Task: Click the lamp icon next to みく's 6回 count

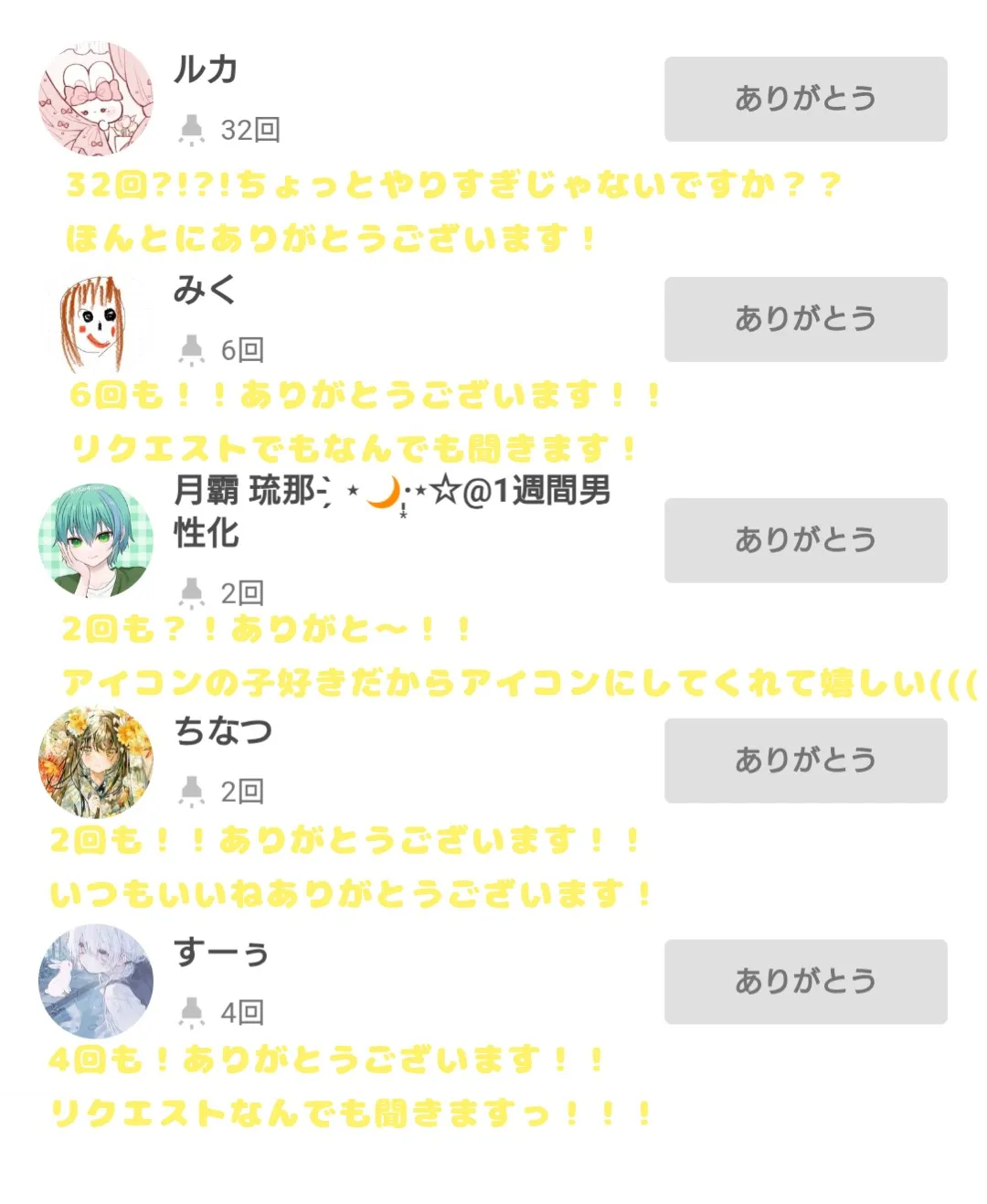Action: 192,348
